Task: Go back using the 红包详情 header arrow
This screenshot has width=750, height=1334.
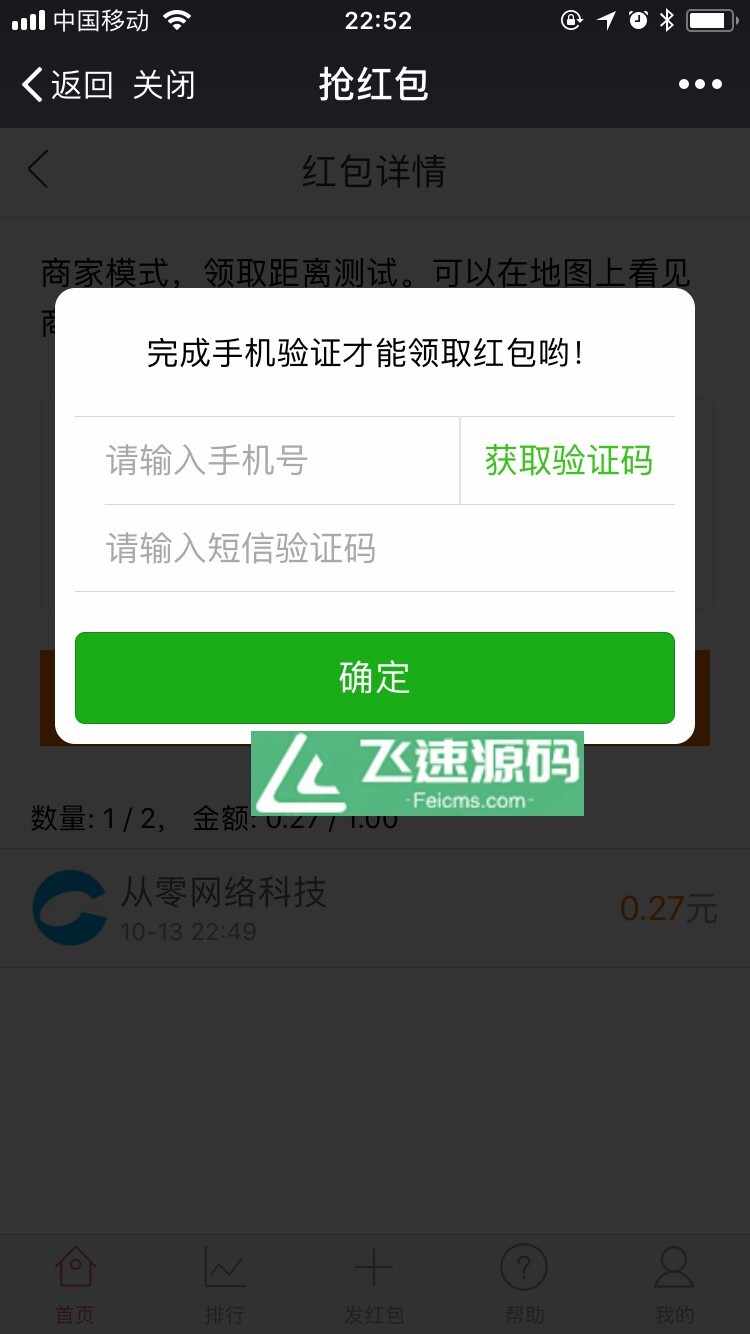Action: pos(38,171)
